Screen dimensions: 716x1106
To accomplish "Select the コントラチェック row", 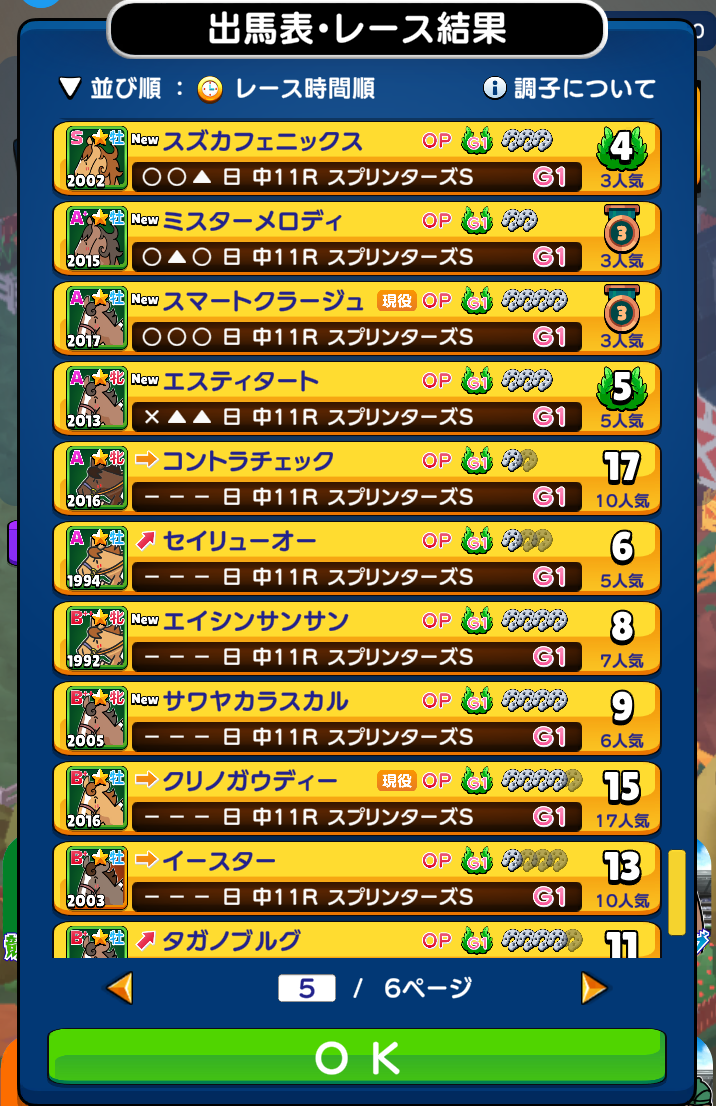I will [x=357, y=479].
